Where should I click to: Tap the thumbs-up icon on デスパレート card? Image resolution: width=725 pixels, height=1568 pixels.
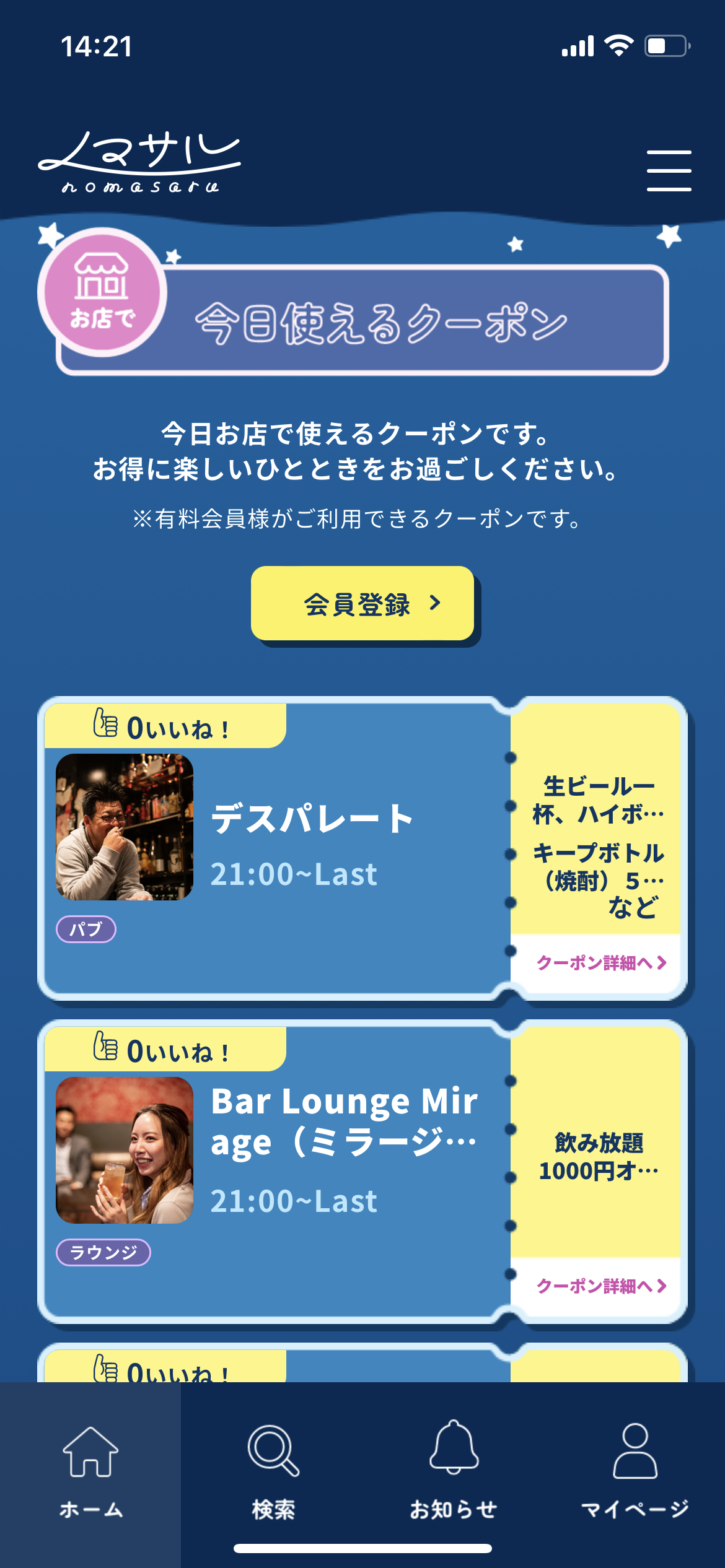[x=105, y=723]
